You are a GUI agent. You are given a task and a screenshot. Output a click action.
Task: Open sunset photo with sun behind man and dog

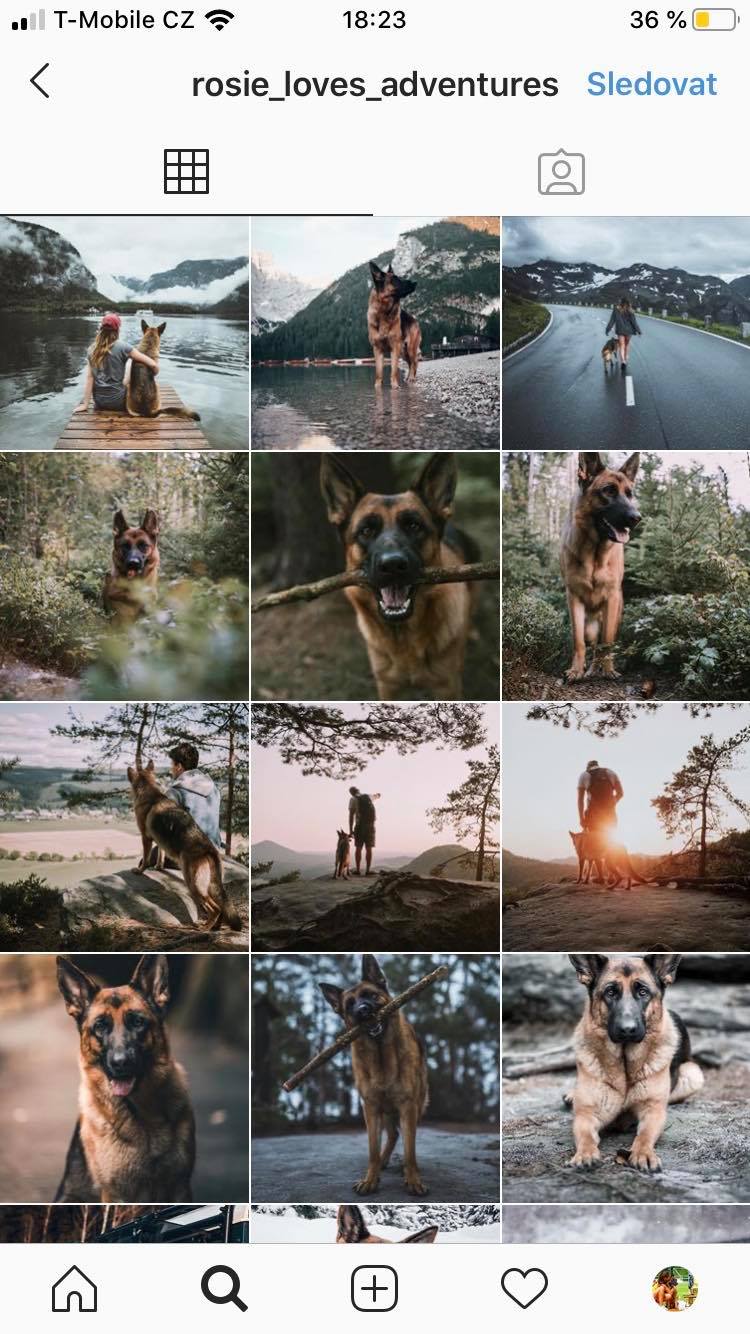click(x=626, y=826)
